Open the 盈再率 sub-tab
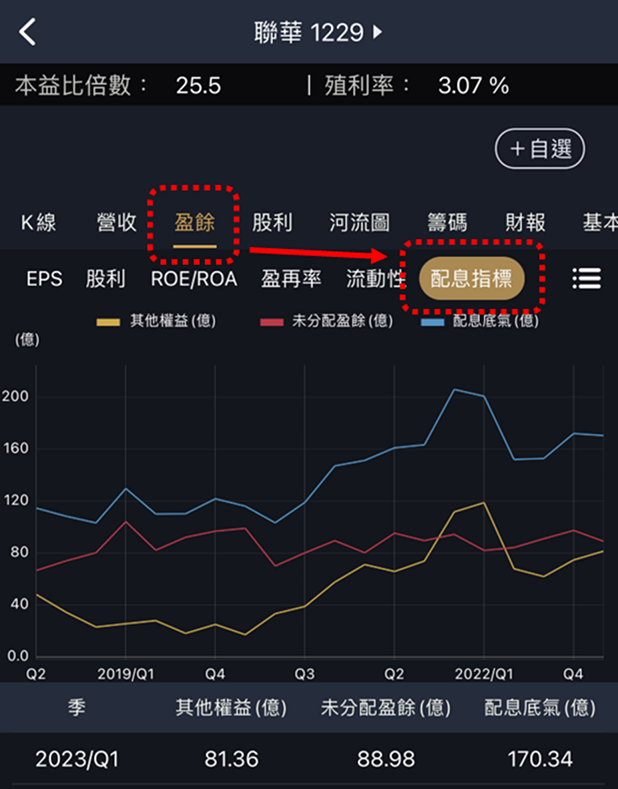The width and height of the screenshot is (618, 789). pos(291,279)
